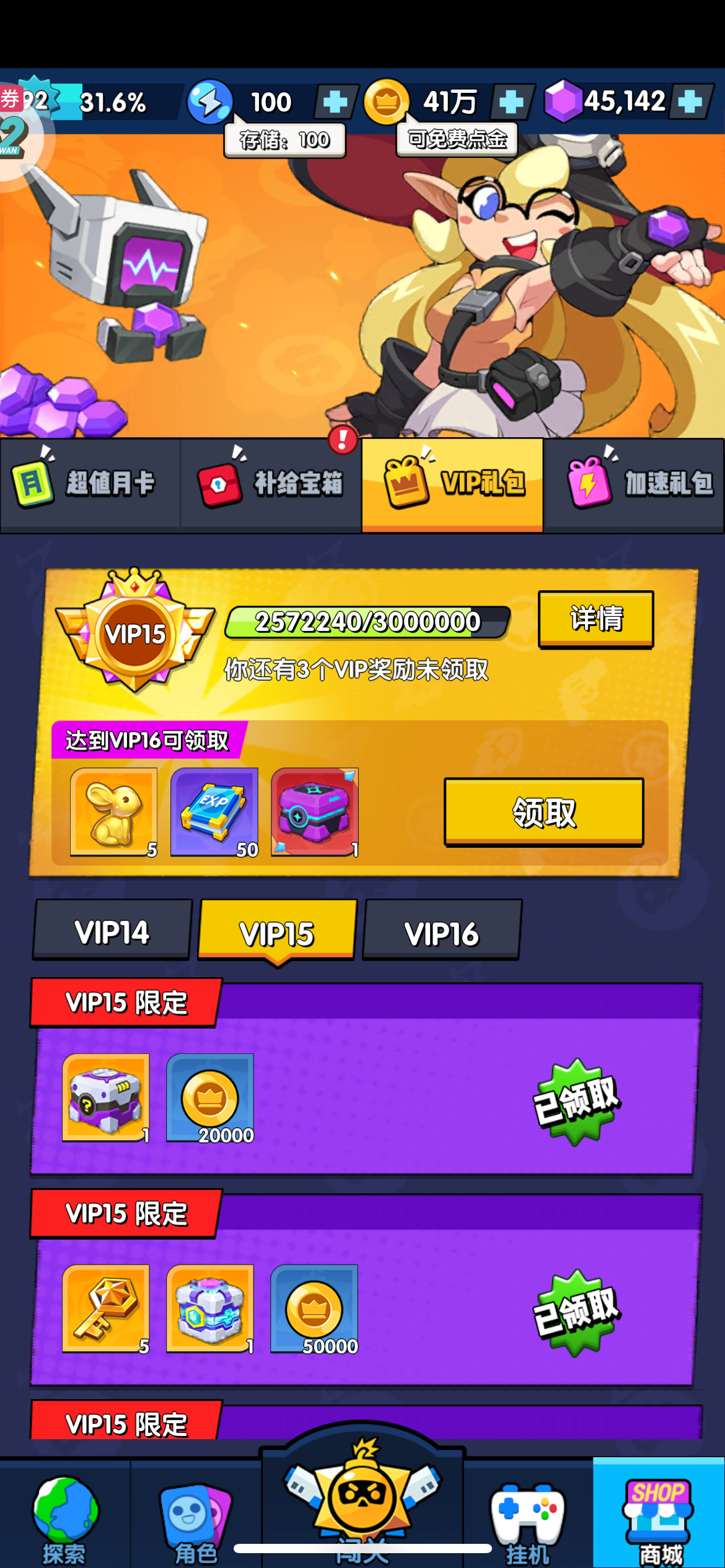The width and height of the screenshot is (725, 1568).
Task: Add more energy with the plus button
Action: point(335,102)
